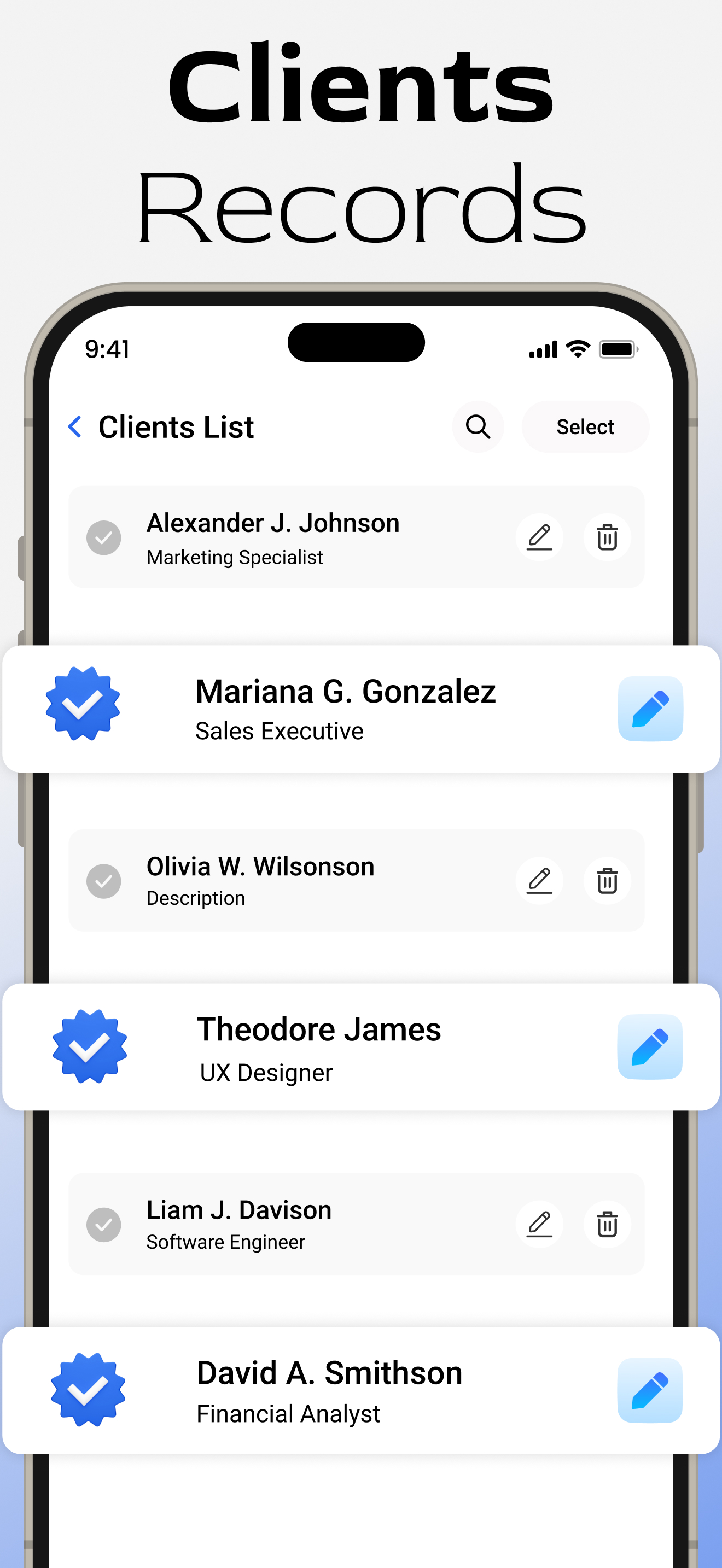This screenshot has width=722, height=1568.
Task: Edit Olivia W. Wilsonson's record
Action: [539, 881]
